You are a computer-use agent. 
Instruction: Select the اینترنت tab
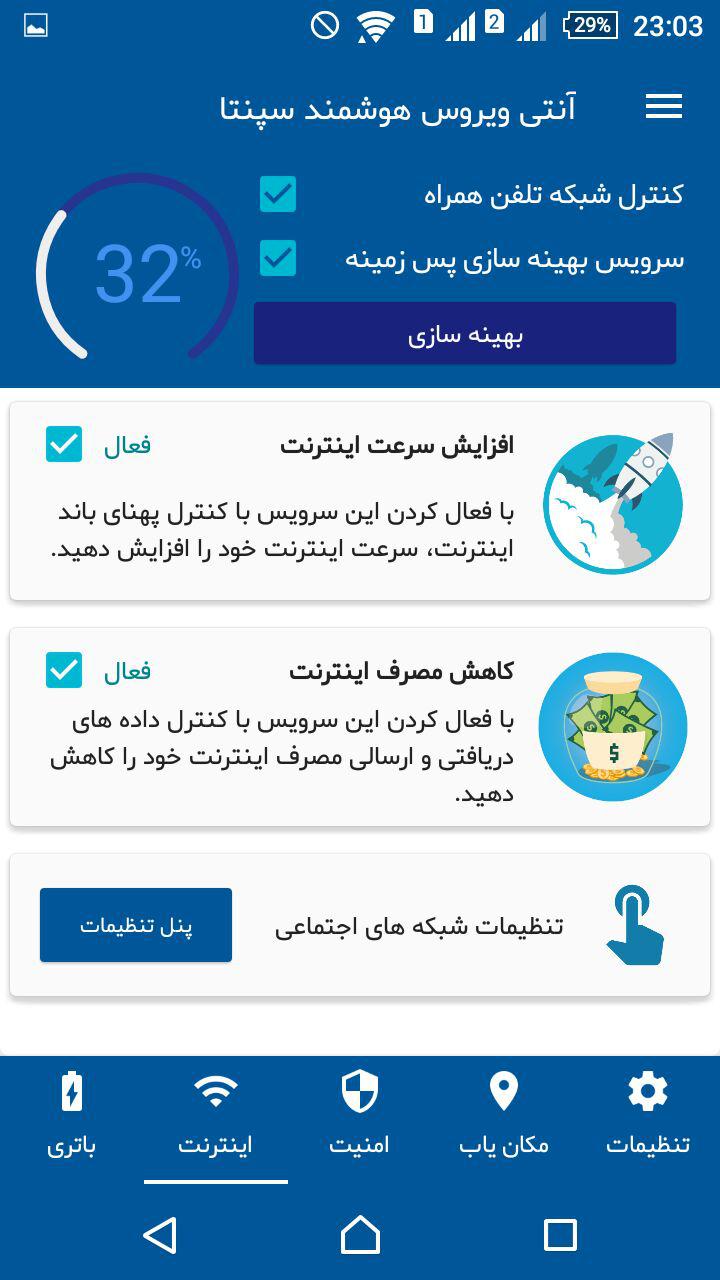click(216, 1116)
